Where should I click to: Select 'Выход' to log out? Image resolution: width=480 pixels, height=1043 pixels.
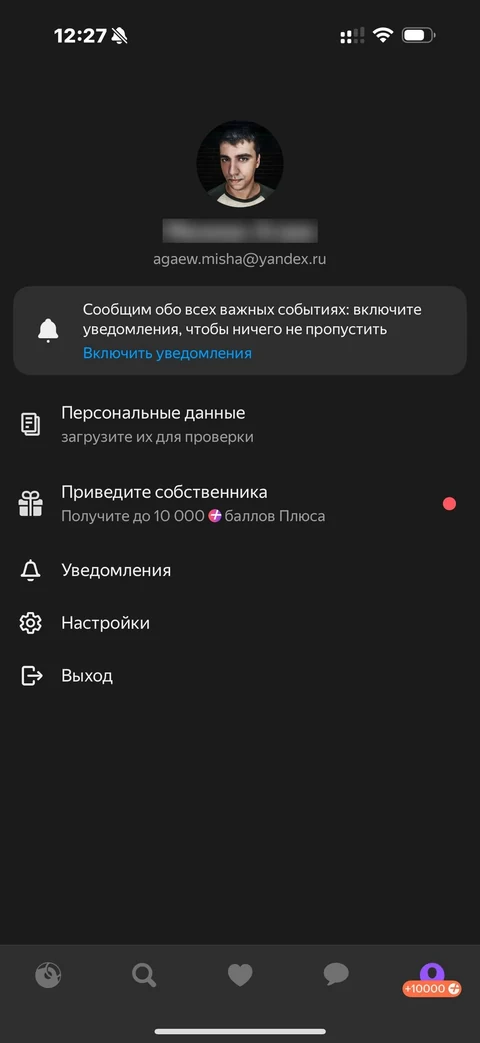coord(240,676)
